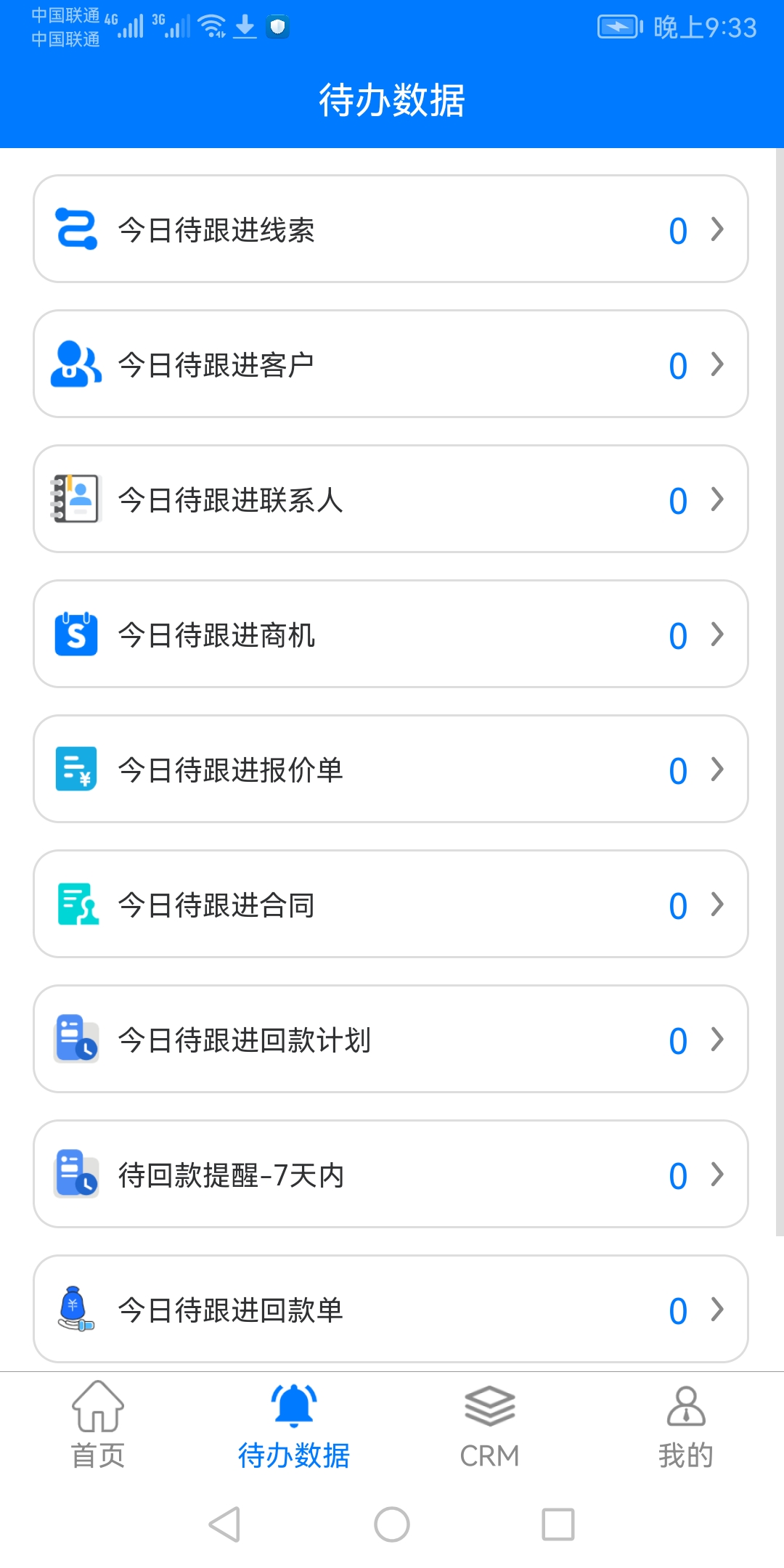
Task: Expand the 今日待跟进客户 row chevron
Action: 717,364
